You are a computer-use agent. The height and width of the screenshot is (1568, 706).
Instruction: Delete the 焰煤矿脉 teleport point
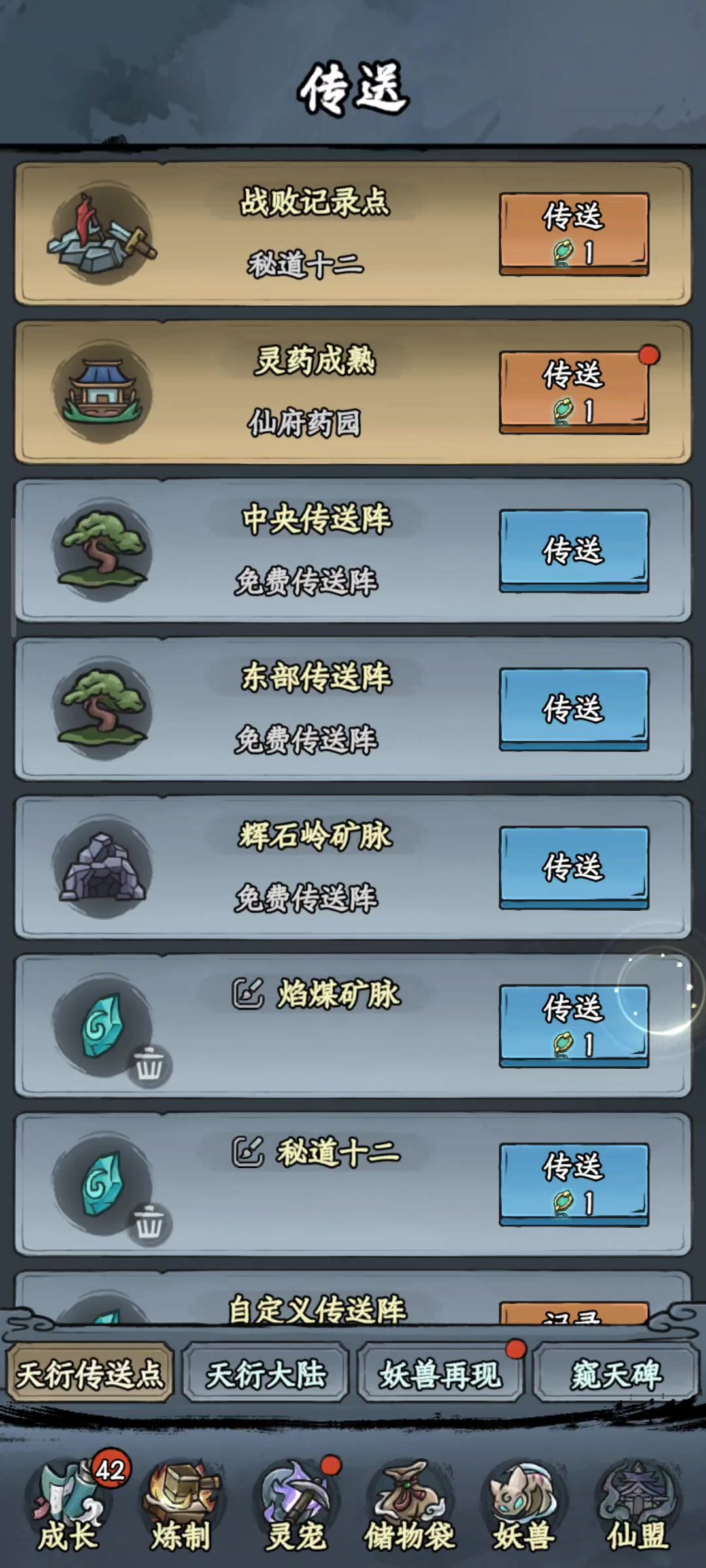(x=149, y=1066)
